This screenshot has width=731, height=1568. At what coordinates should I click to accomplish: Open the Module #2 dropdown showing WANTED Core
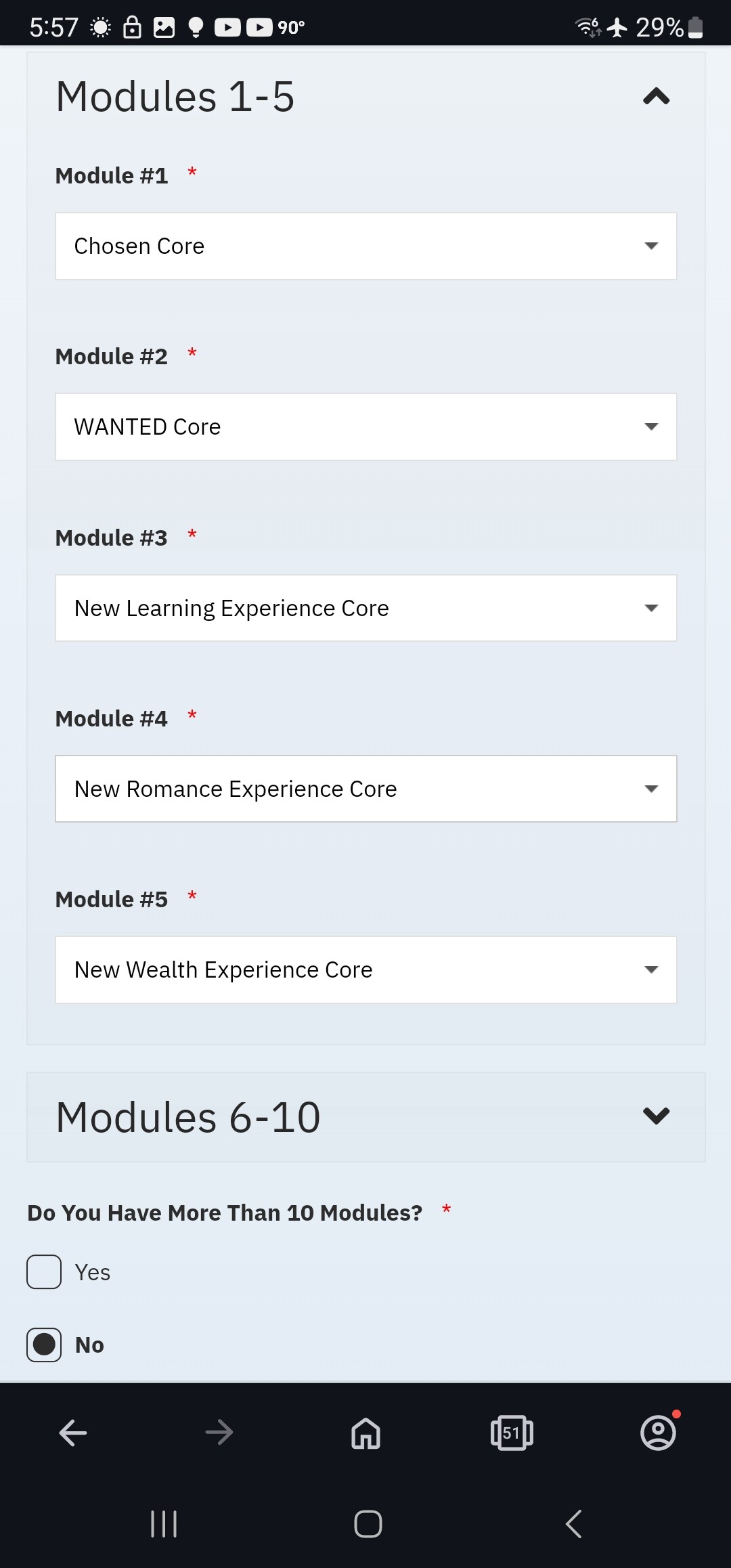point(366,427)
